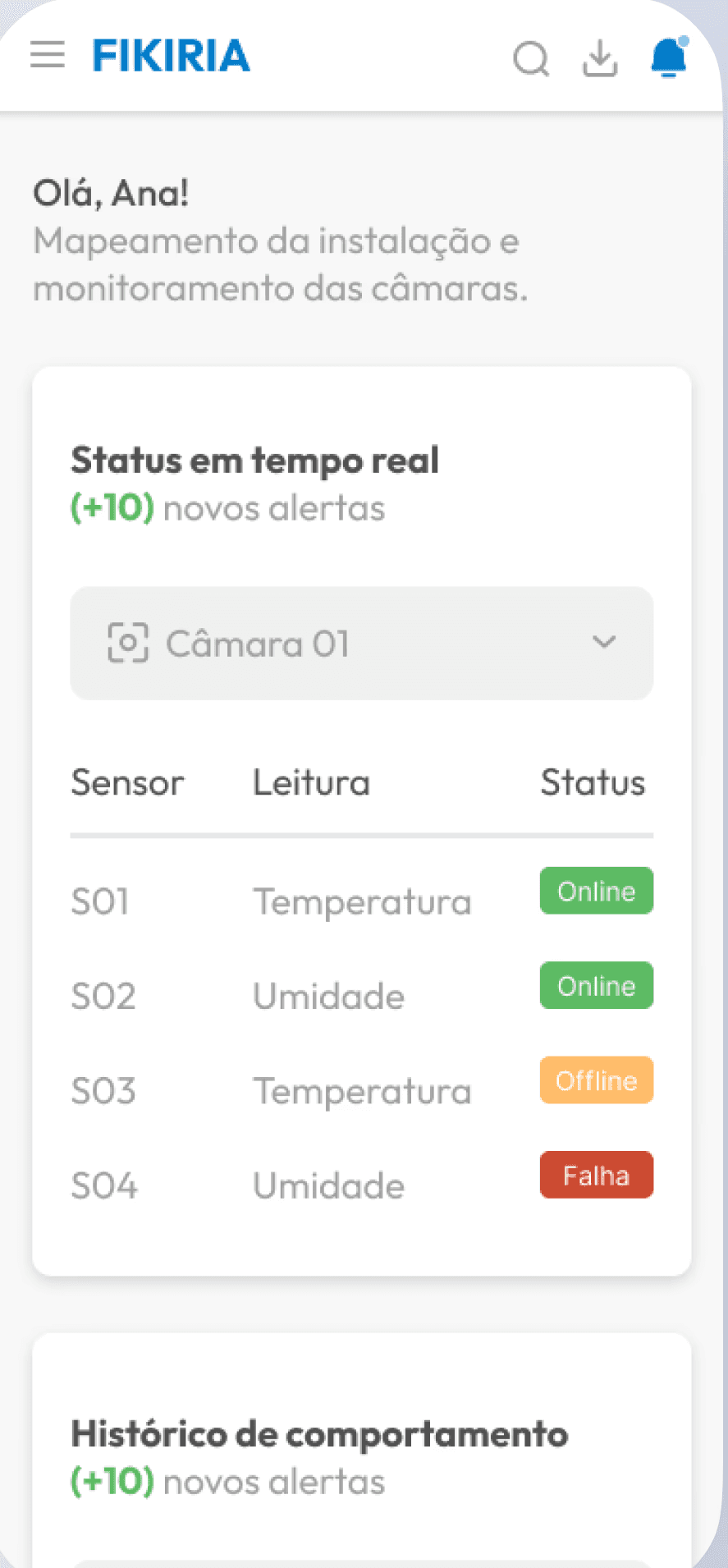The image size is (728, 1568).
Task: Tap the search magnifier icon
Action: 531,58
